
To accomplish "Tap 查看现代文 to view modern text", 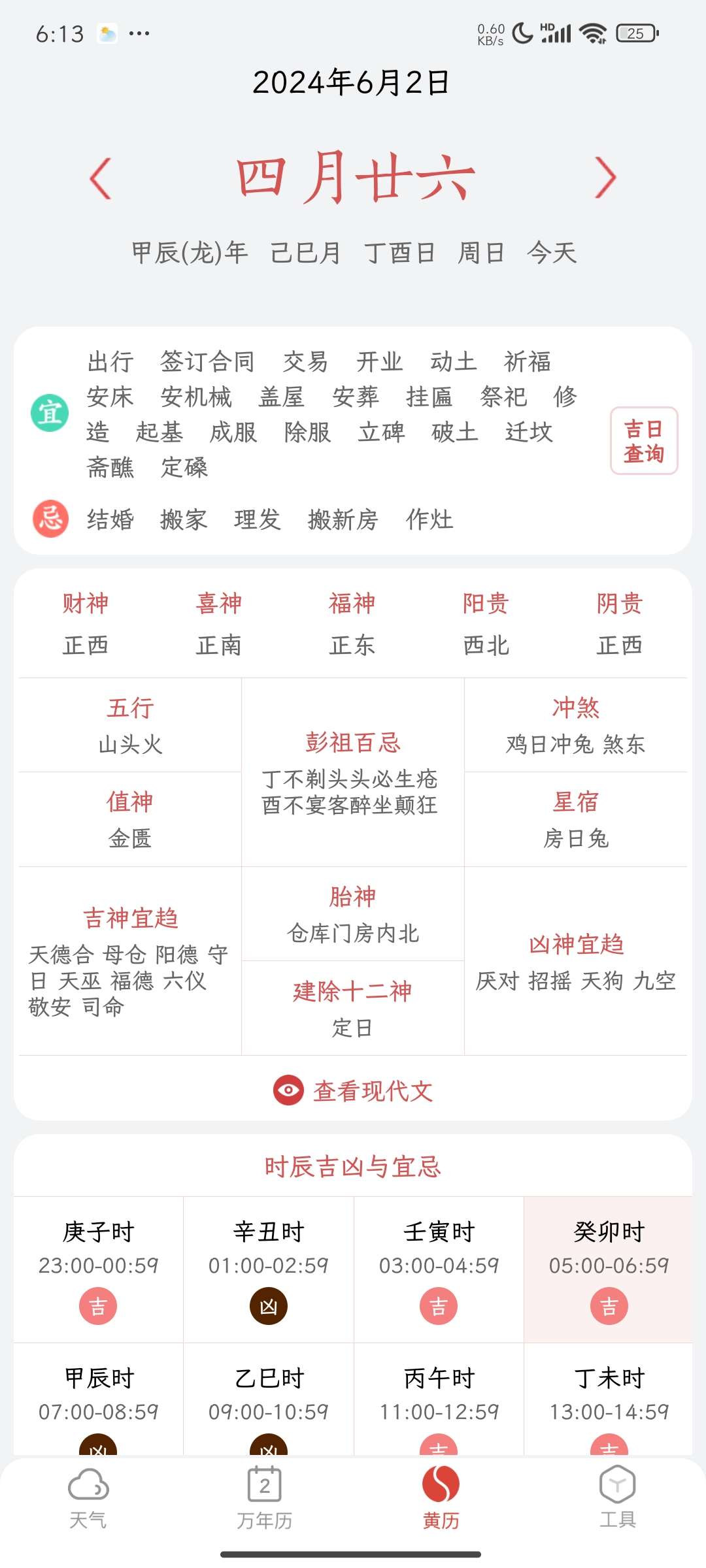I will click(353, 1090).
